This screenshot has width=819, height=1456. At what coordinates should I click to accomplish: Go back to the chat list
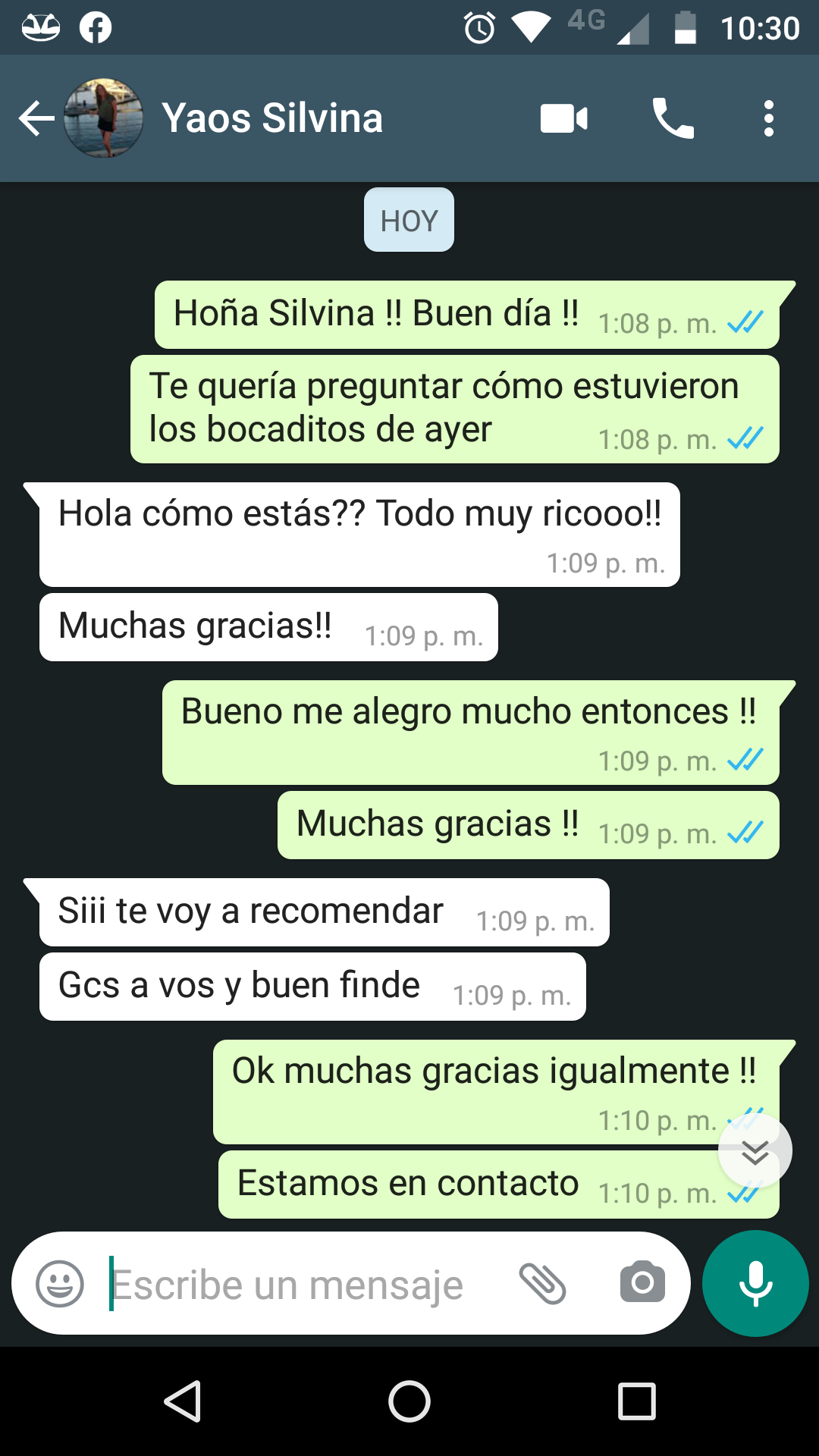click(x=36, y=119)
